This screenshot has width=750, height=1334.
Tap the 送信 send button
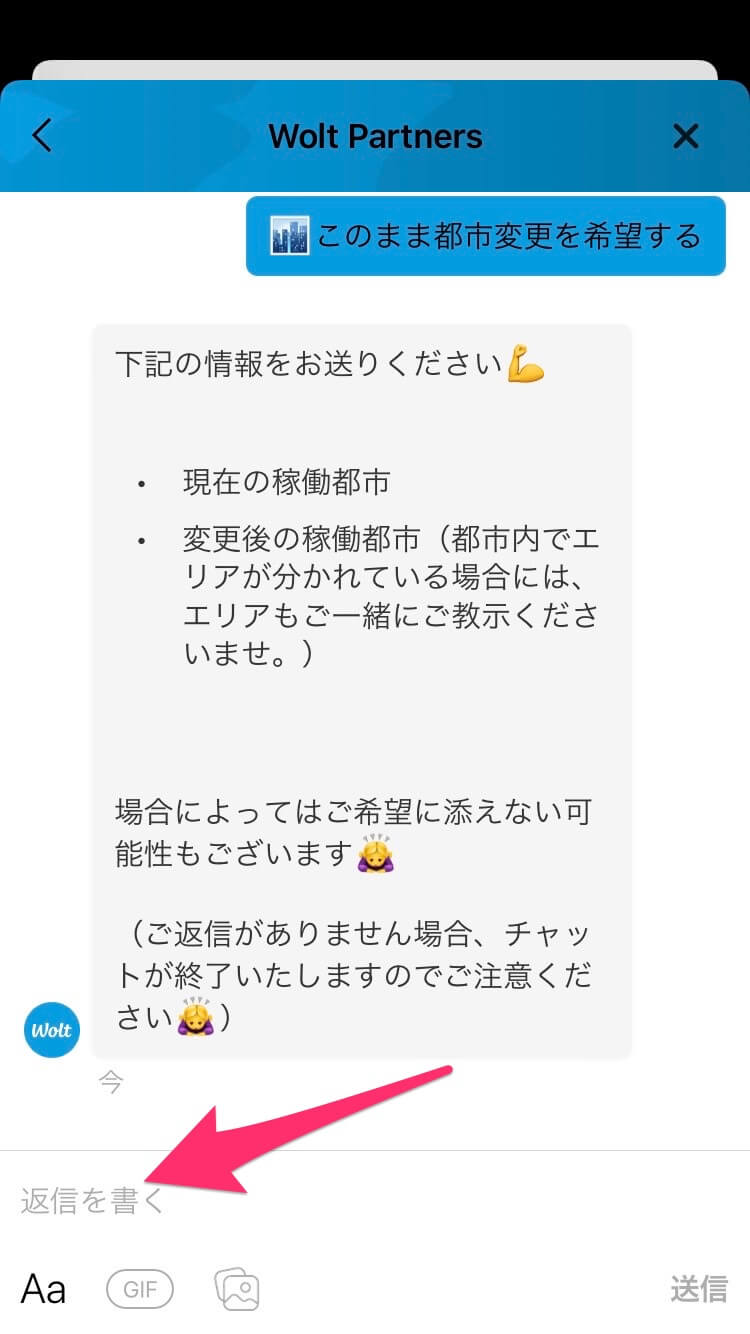coord(699,1289)
